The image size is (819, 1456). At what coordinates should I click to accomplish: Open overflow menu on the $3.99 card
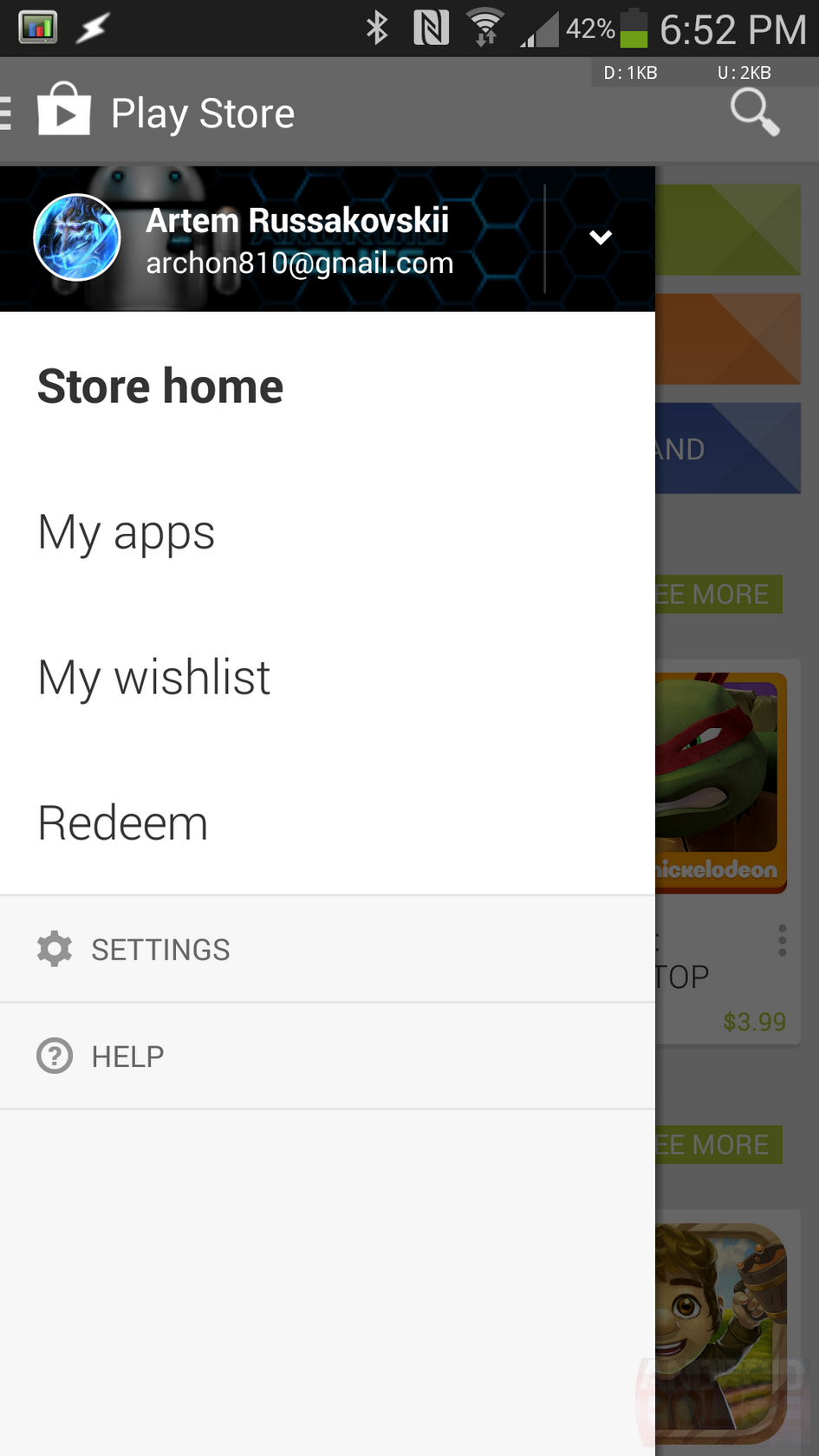782,940
